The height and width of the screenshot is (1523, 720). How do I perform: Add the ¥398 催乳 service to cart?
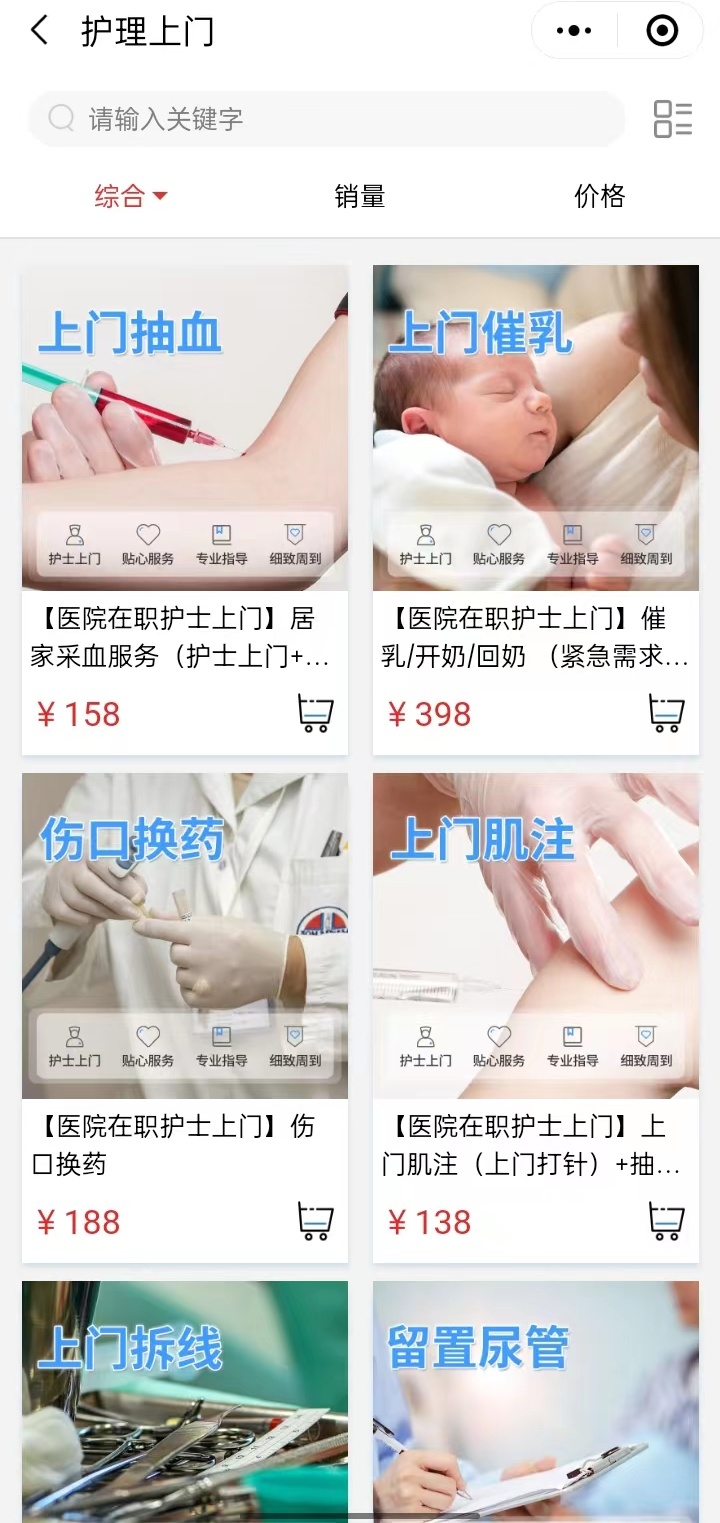(666, 714)
